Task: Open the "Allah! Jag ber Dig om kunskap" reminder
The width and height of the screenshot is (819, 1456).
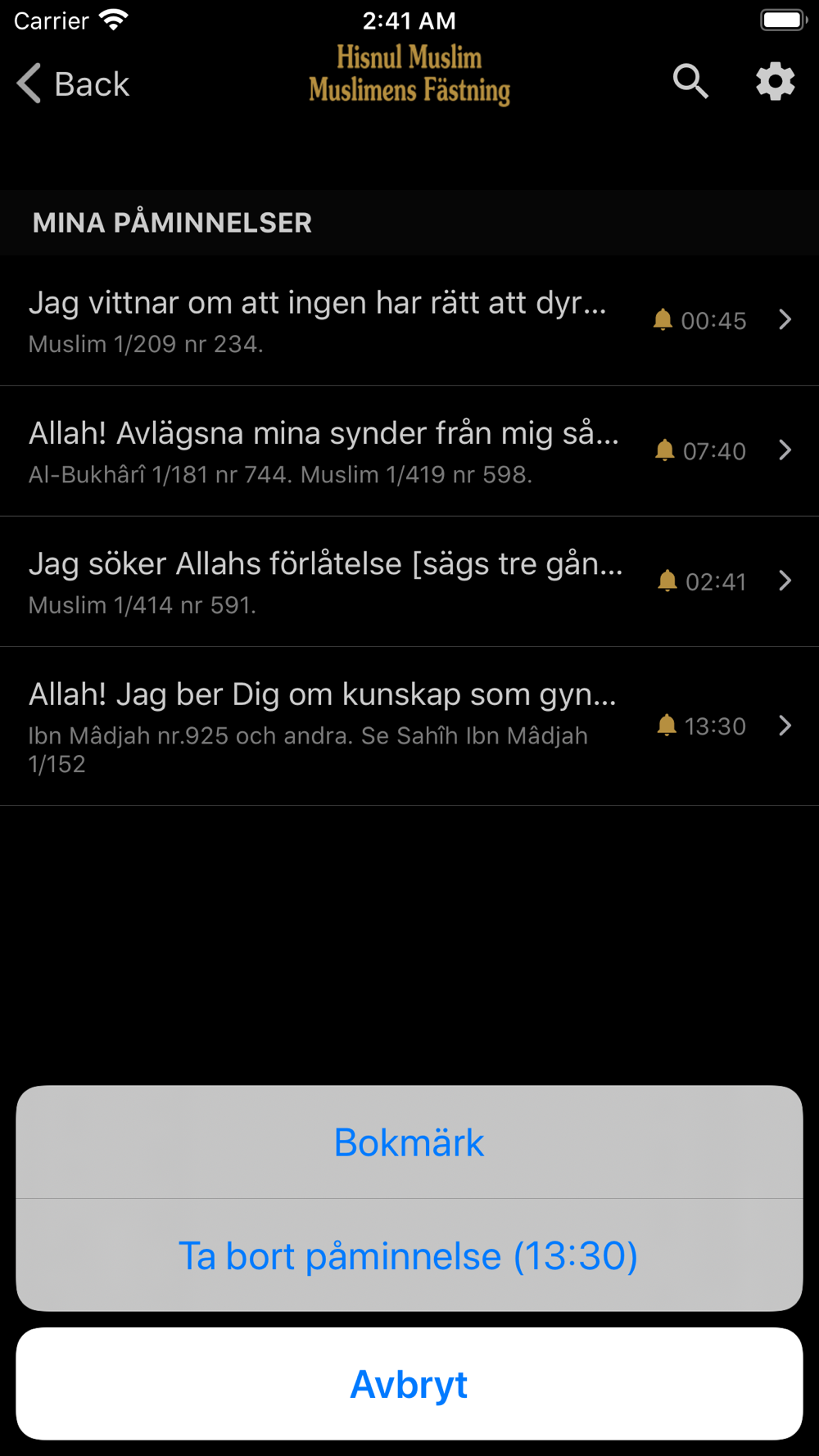Action: (409, 726)
